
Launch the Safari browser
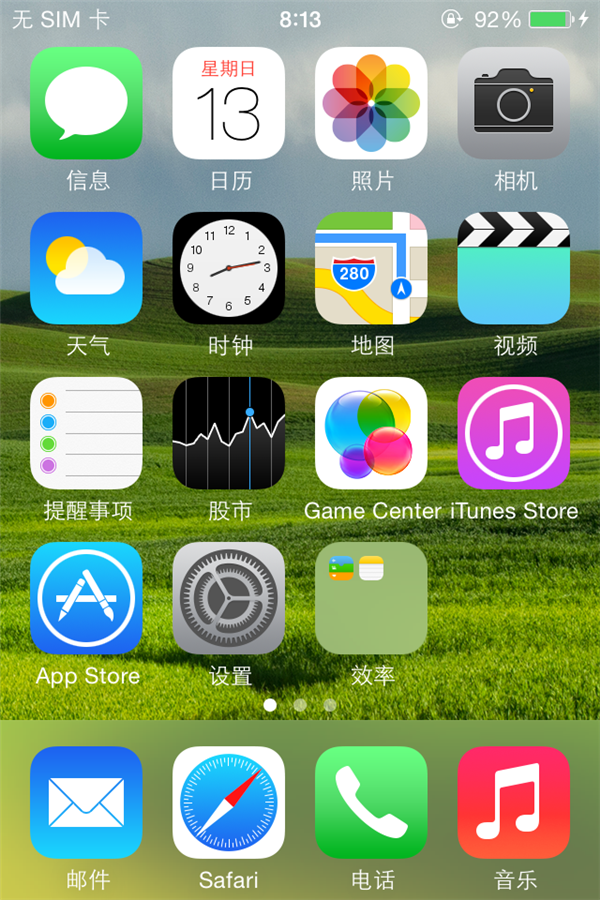pos(229,802)
